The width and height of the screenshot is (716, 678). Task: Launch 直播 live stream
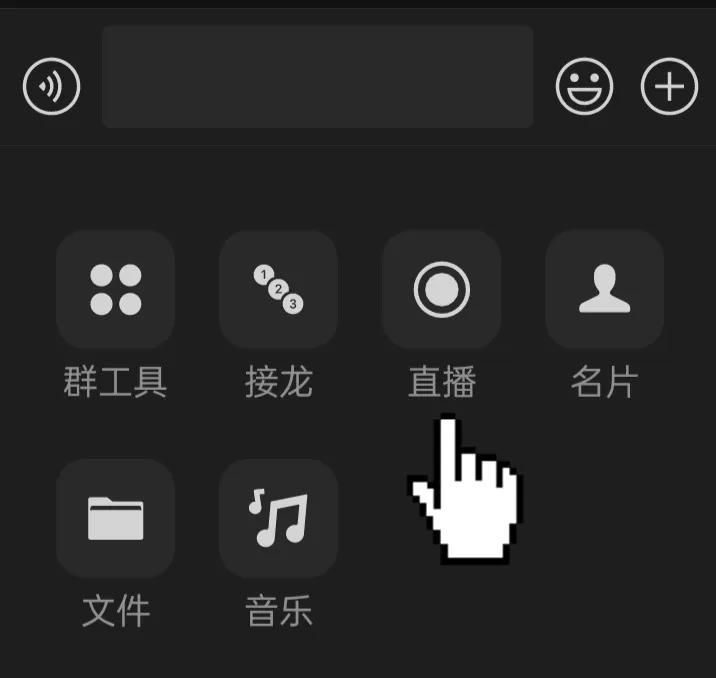point(441,290)
